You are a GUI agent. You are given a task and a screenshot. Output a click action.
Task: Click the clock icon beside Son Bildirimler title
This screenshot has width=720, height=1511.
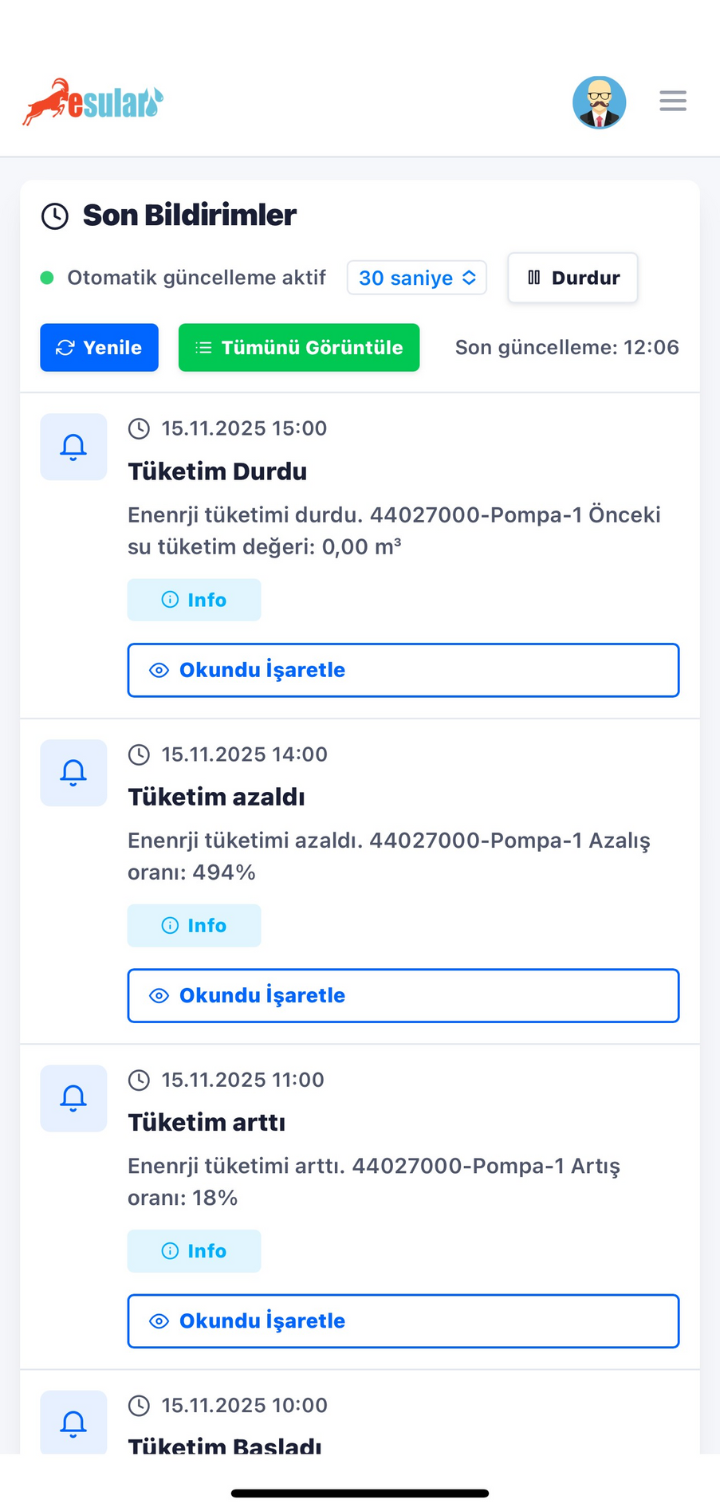[55, 215]
